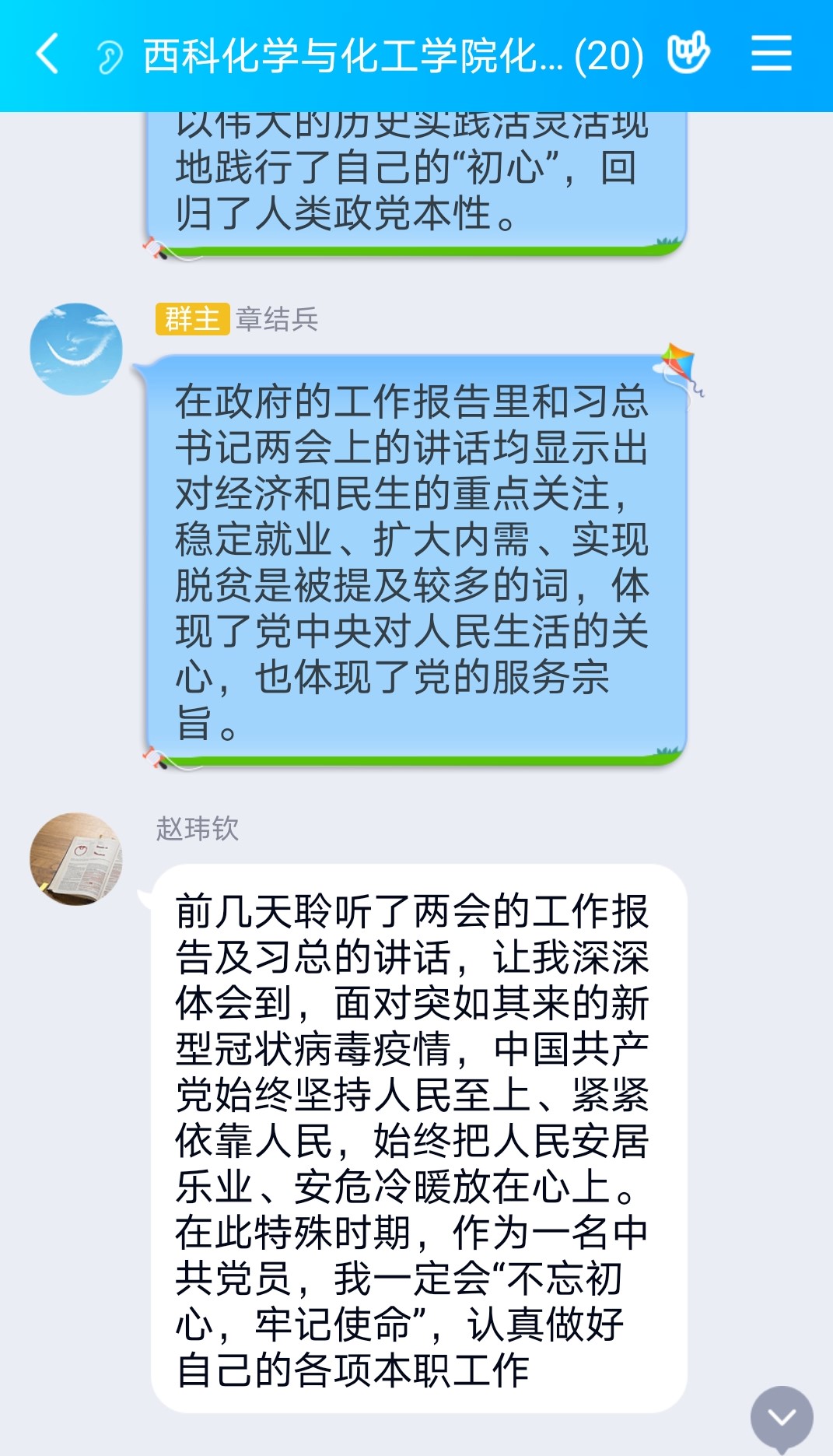Go back from the group chat

pos(48,54)
